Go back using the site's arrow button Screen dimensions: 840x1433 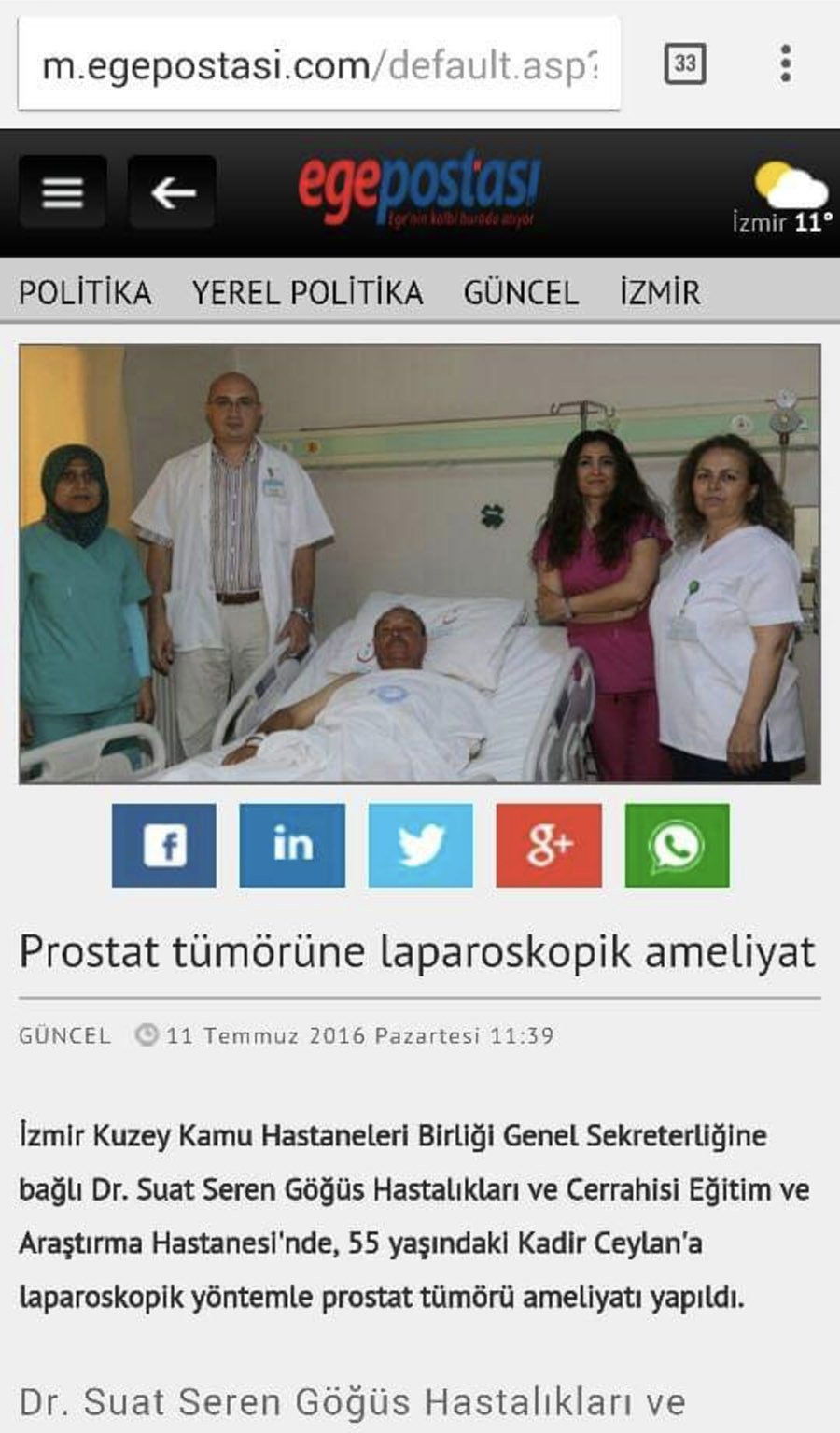[173, 192]
